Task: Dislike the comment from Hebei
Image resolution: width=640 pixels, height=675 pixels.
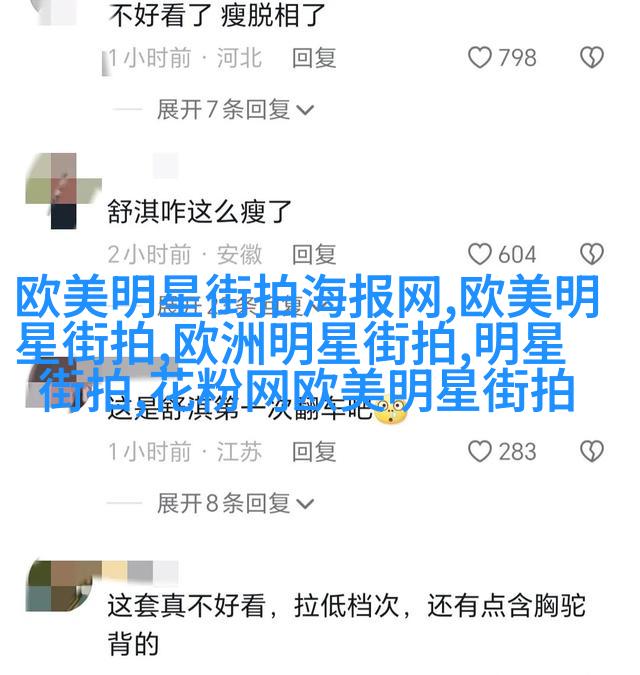Action: (x=592, y=58)
